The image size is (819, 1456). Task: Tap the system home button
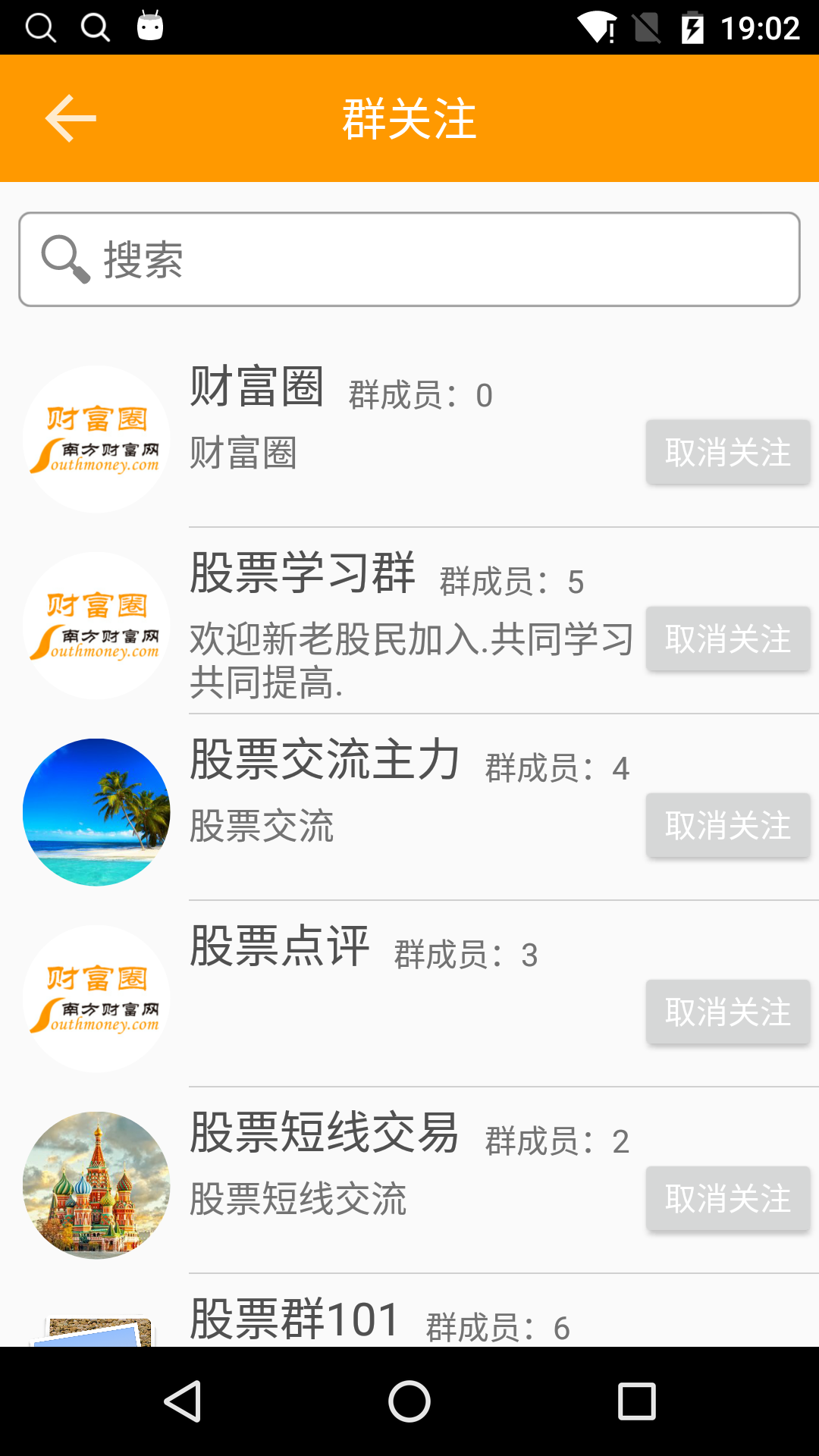pyautogui.click(x=409, y=1401)
